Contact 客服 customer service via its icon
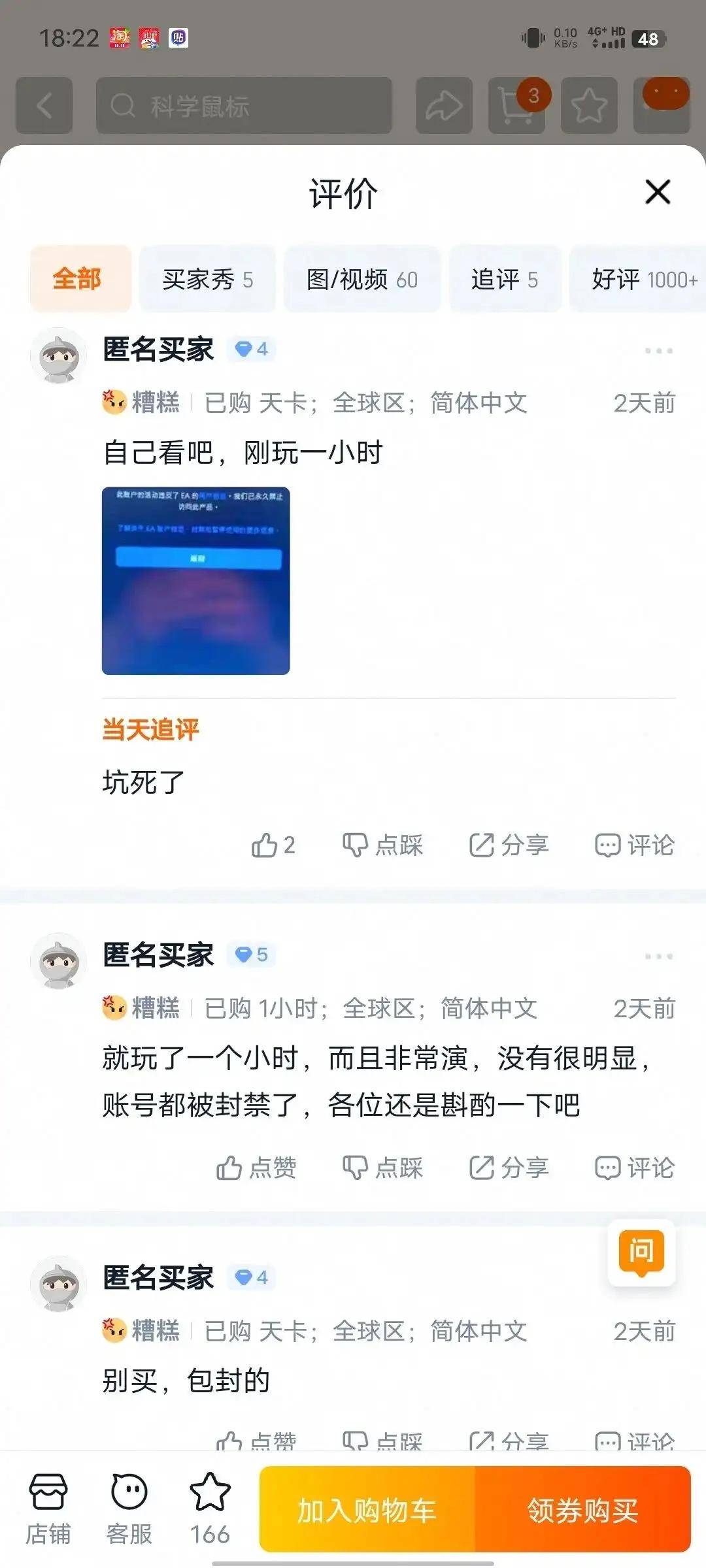Viewport: 706px width, 1568px height. pyautogui.click(x=129, y=1496)
